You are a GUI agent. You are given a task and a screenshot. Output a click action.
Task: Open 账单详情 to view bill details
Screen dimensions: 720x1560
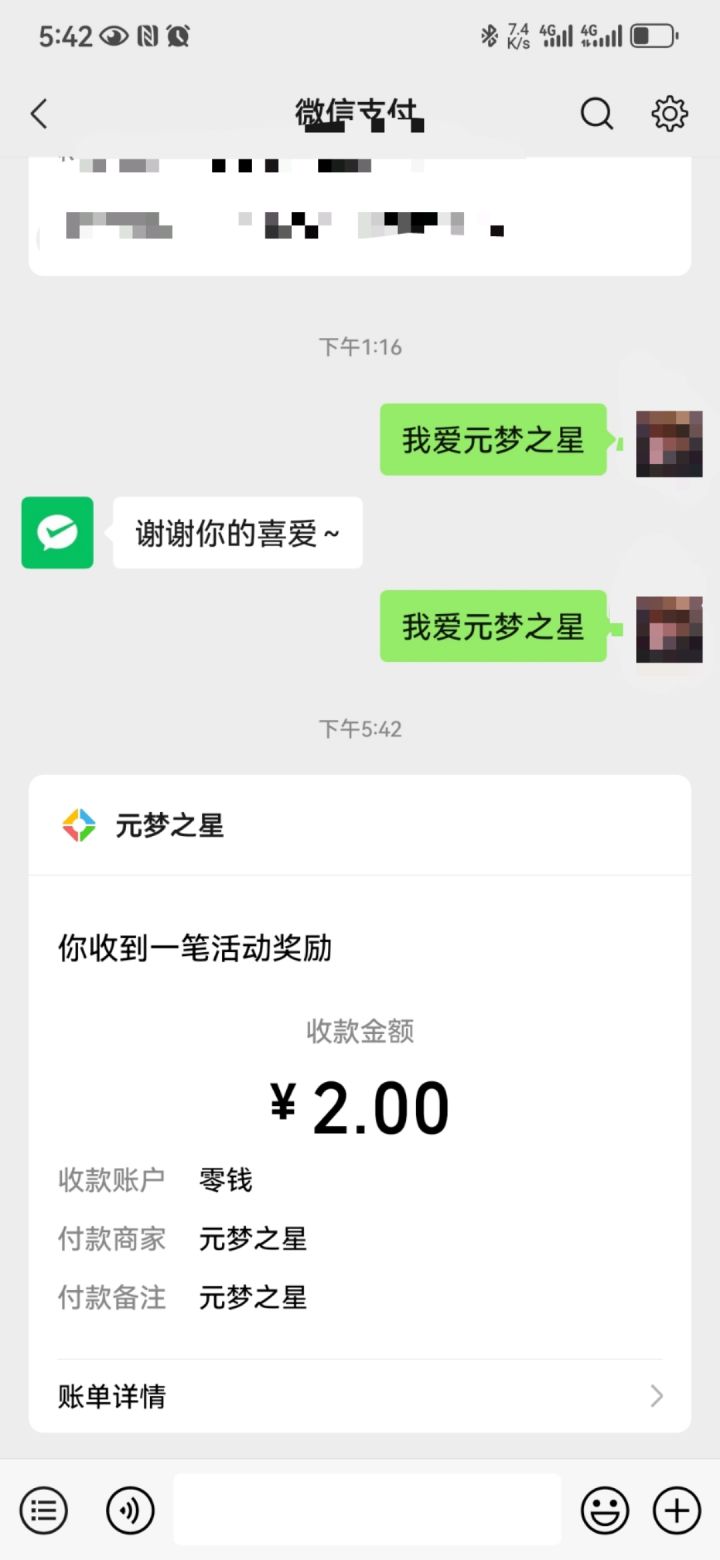[x=110, y=1396]
